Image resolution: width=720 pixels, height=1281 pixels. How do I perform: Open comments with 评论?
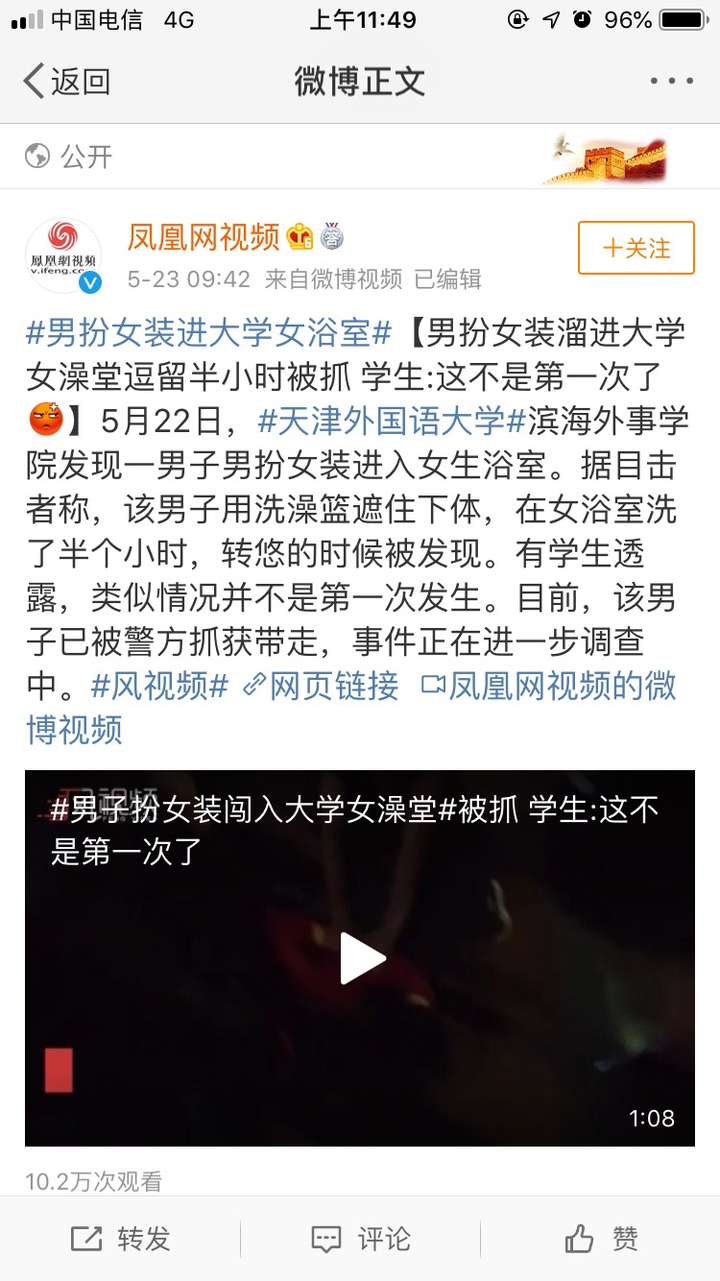[361, 1240]
